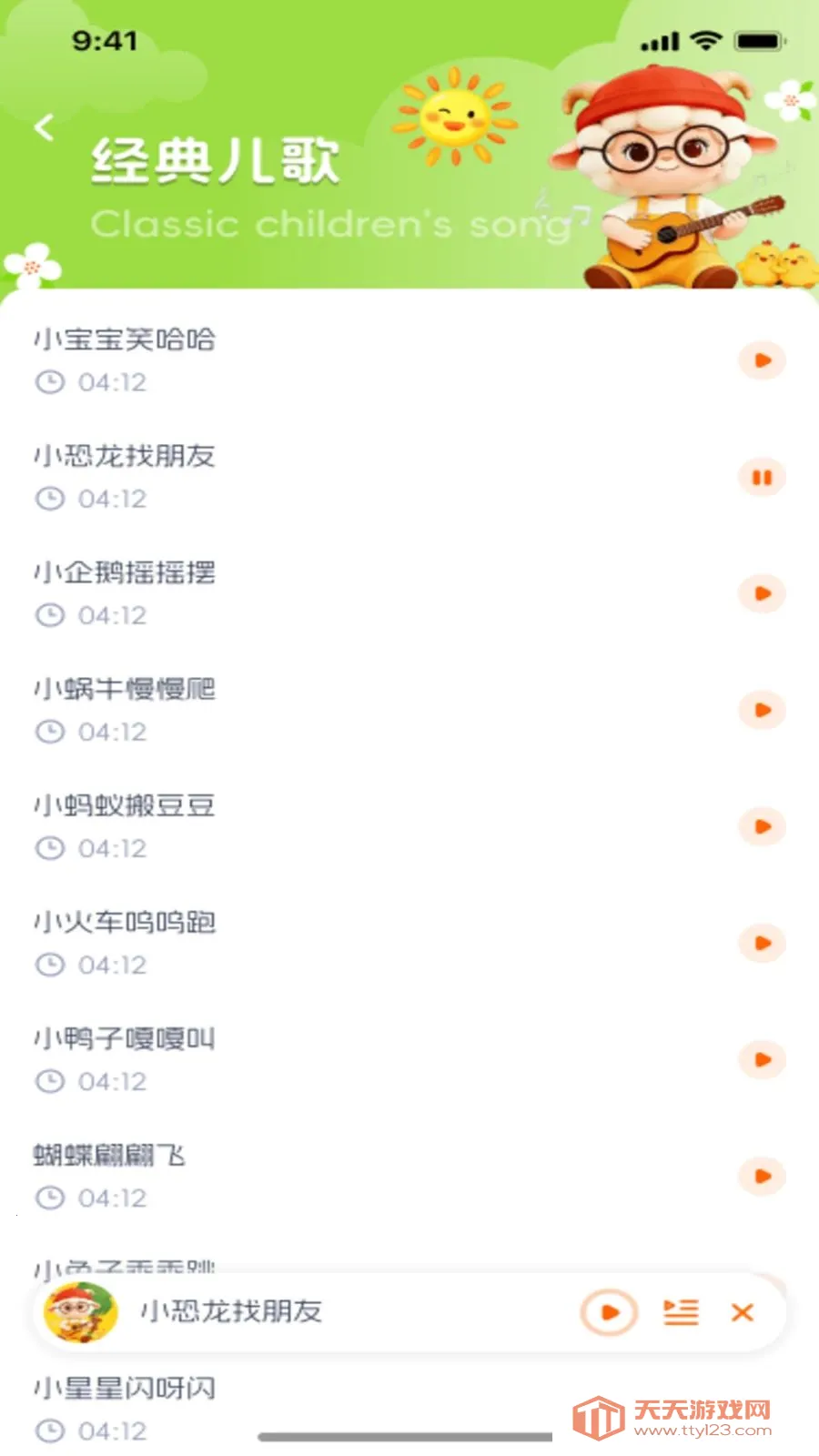The height and width of the screenshot is (1456, 819).
Task: Open the song row 小星星闪呀闪
Action: pos(409,1407)
